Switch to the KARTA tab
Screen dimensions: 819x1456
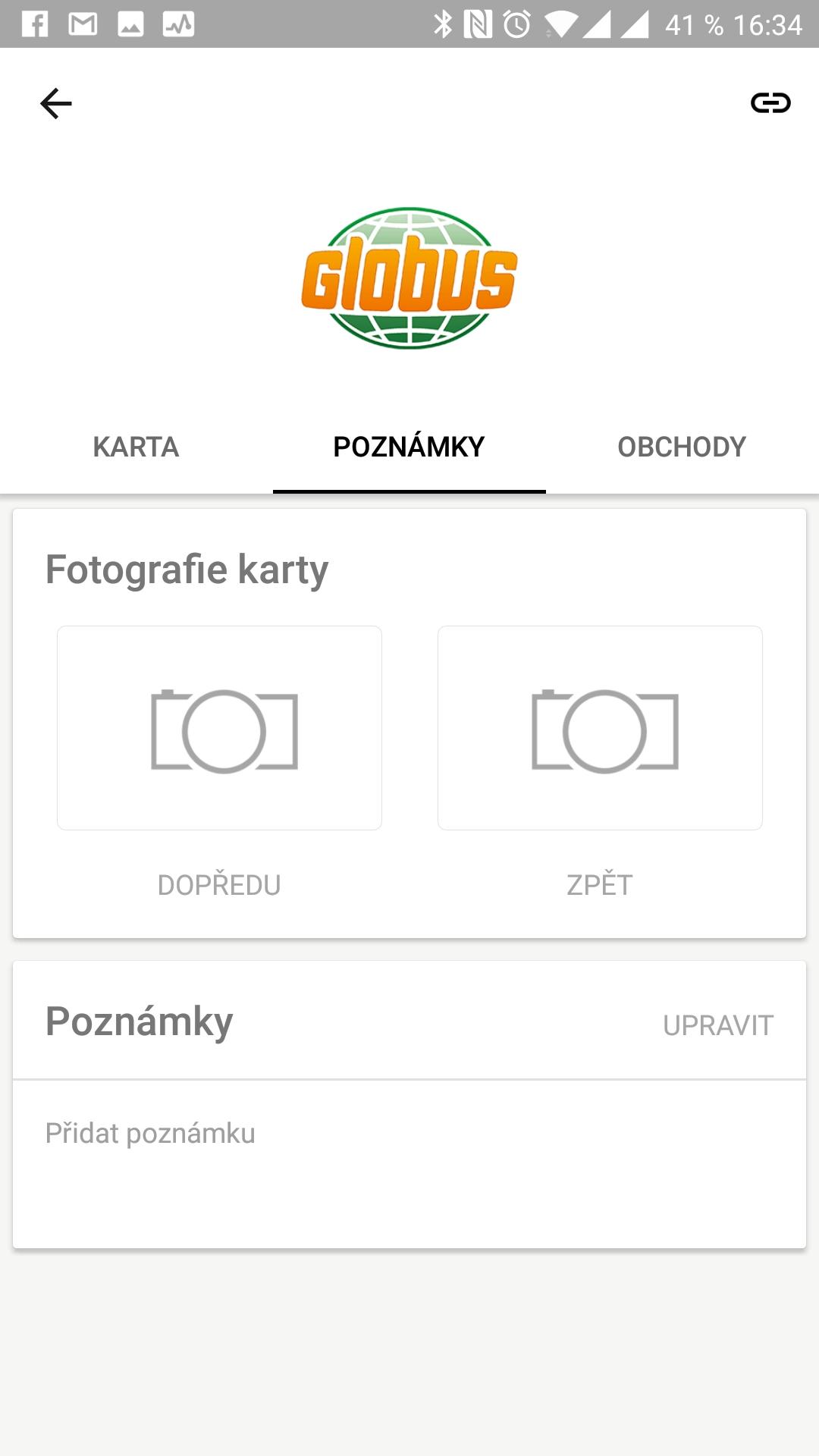[136, 447]
